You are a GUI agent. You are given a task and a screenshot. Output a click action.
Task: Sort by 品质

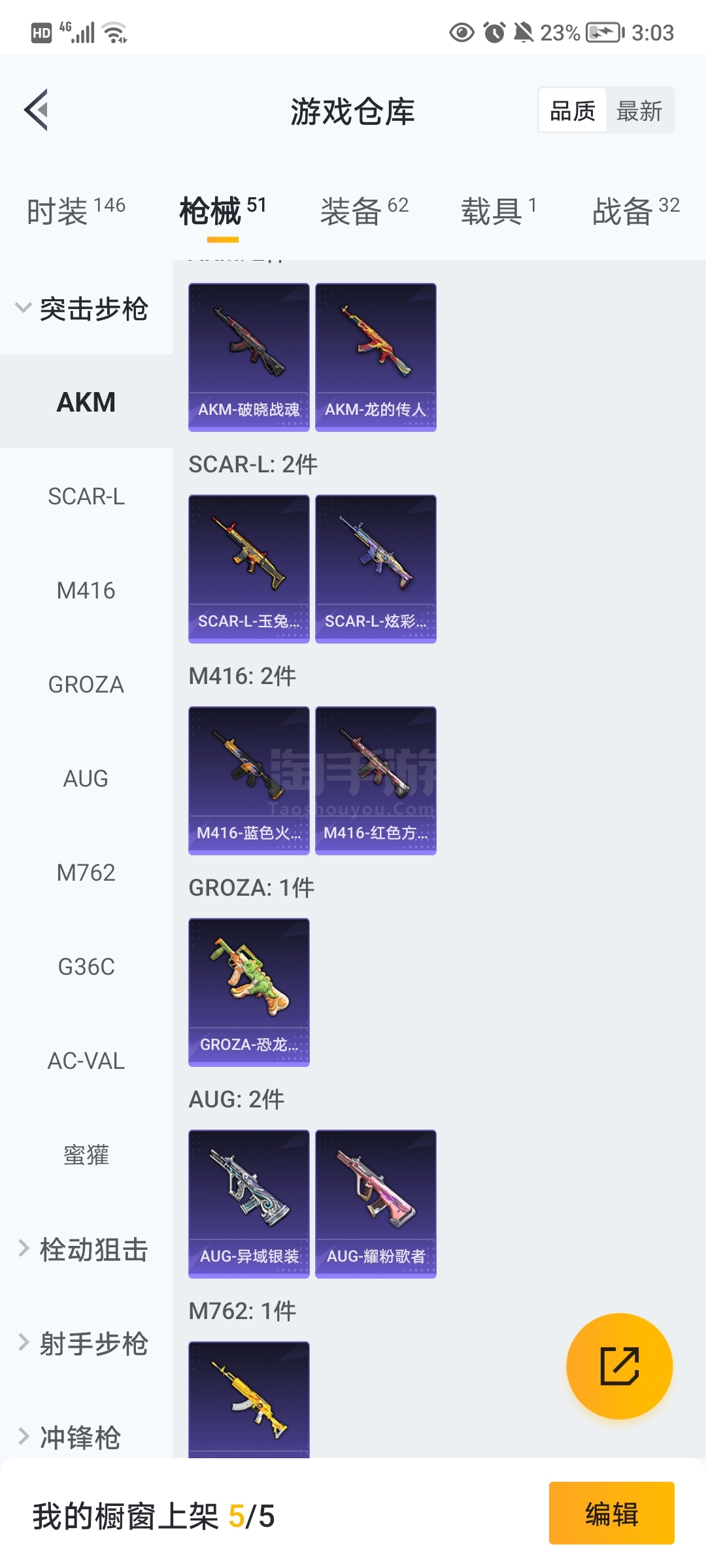coord(573,110)
